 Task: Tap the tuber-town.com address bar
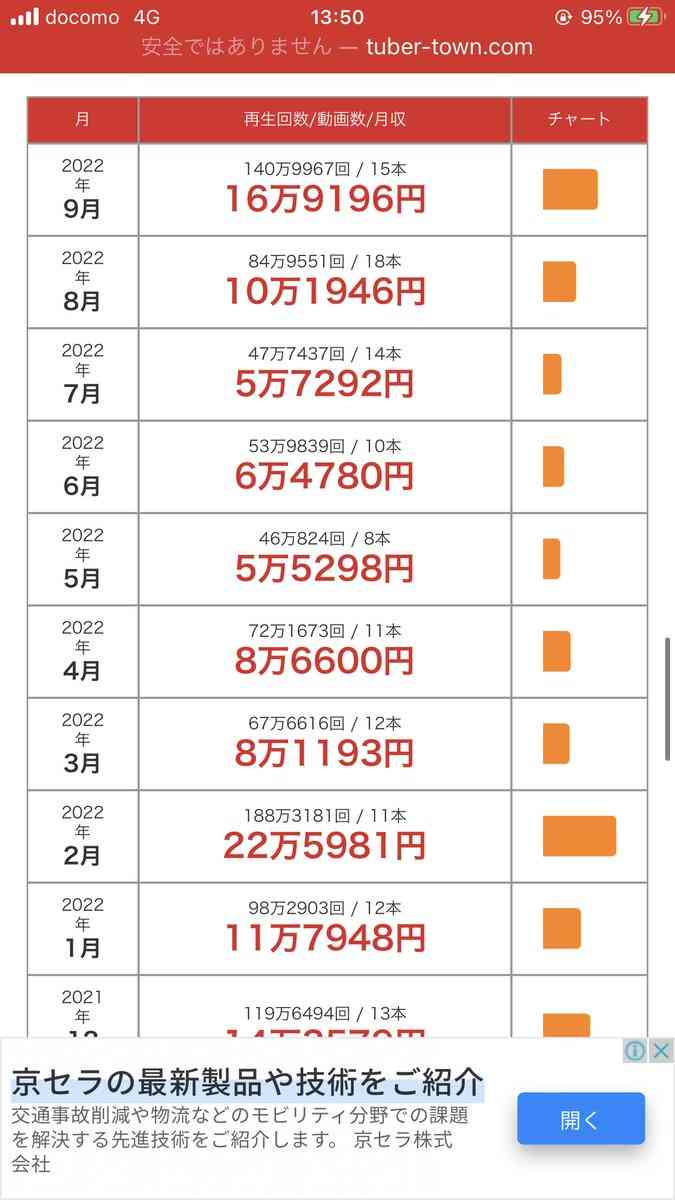pyautogui.click(x=337, y=47)
